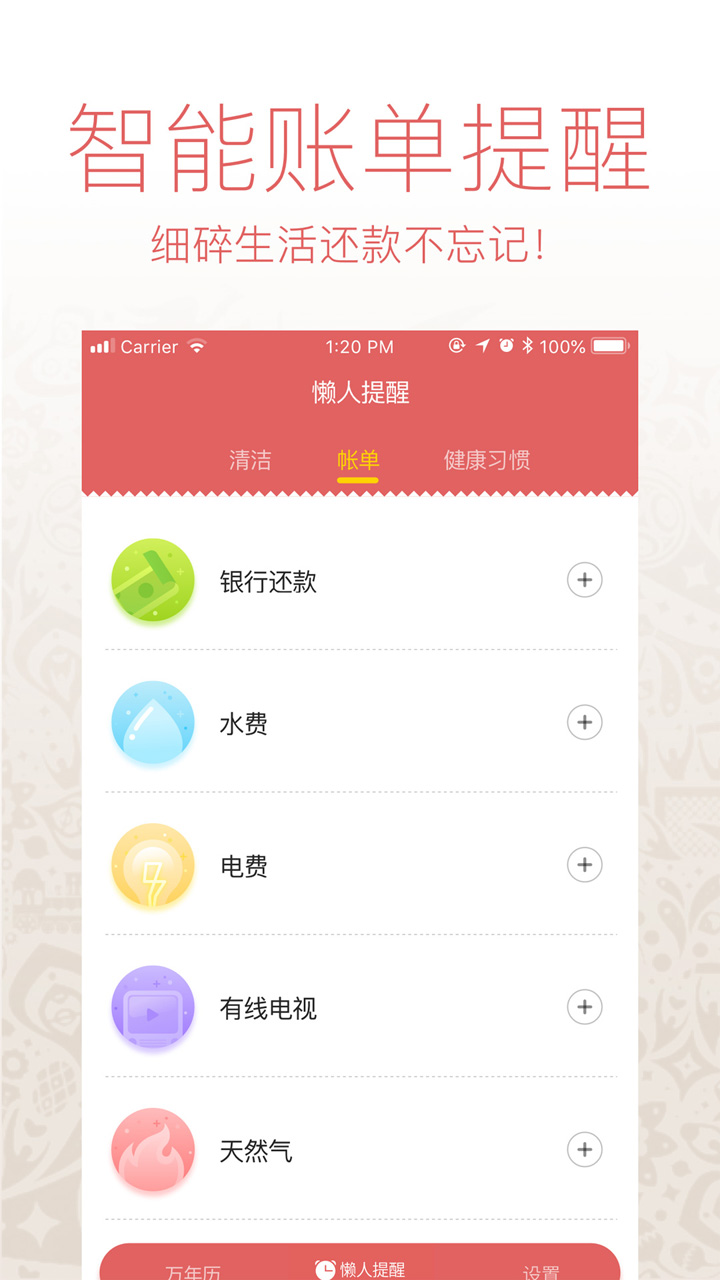
Task: Tap the orientation lock icon in status bar
Action: [x=456, y=347]
